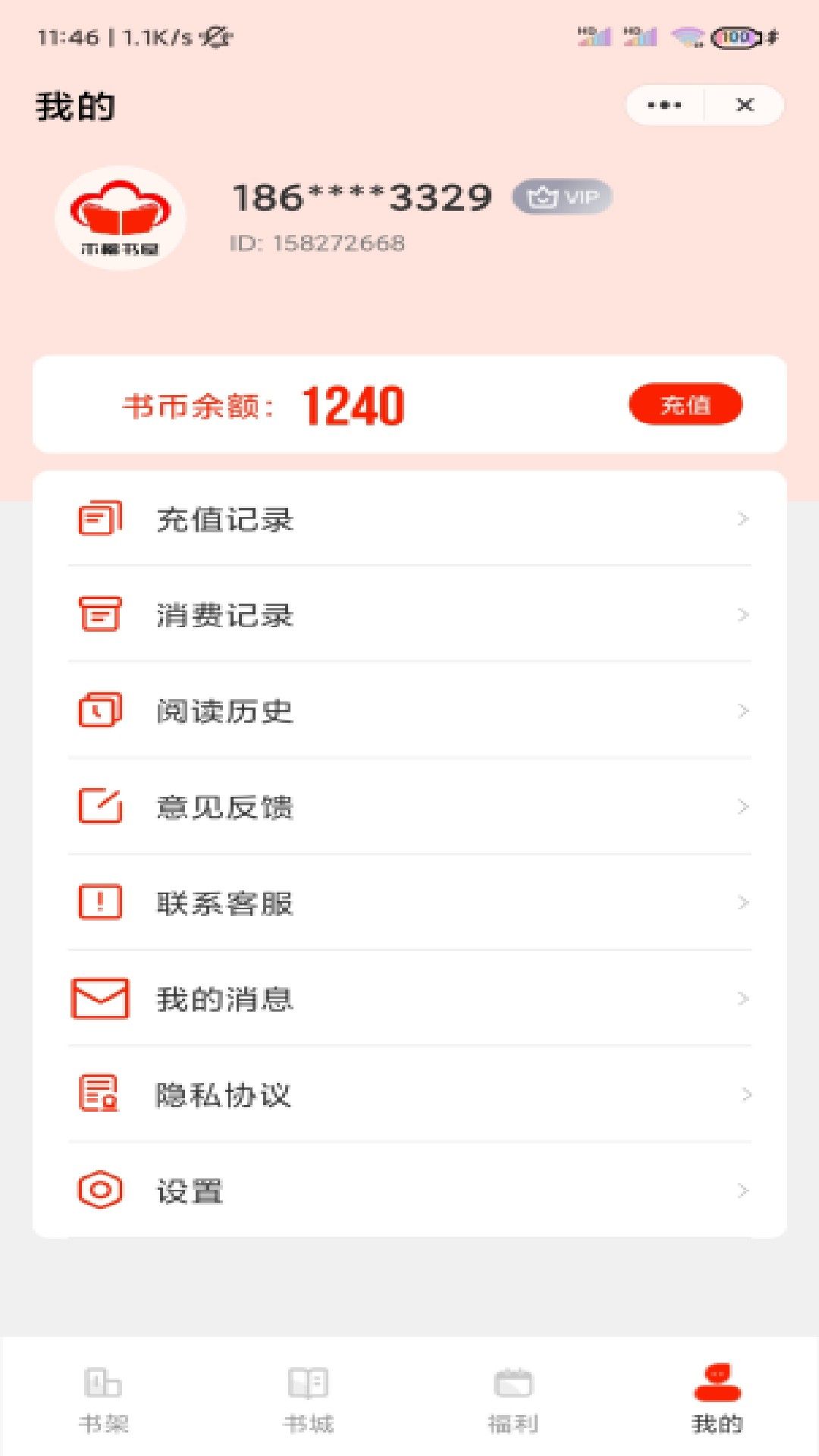Click the 意见反馈 feedback pencil icon
This screenshot has height=1456, width=819.
coord(100,807)
